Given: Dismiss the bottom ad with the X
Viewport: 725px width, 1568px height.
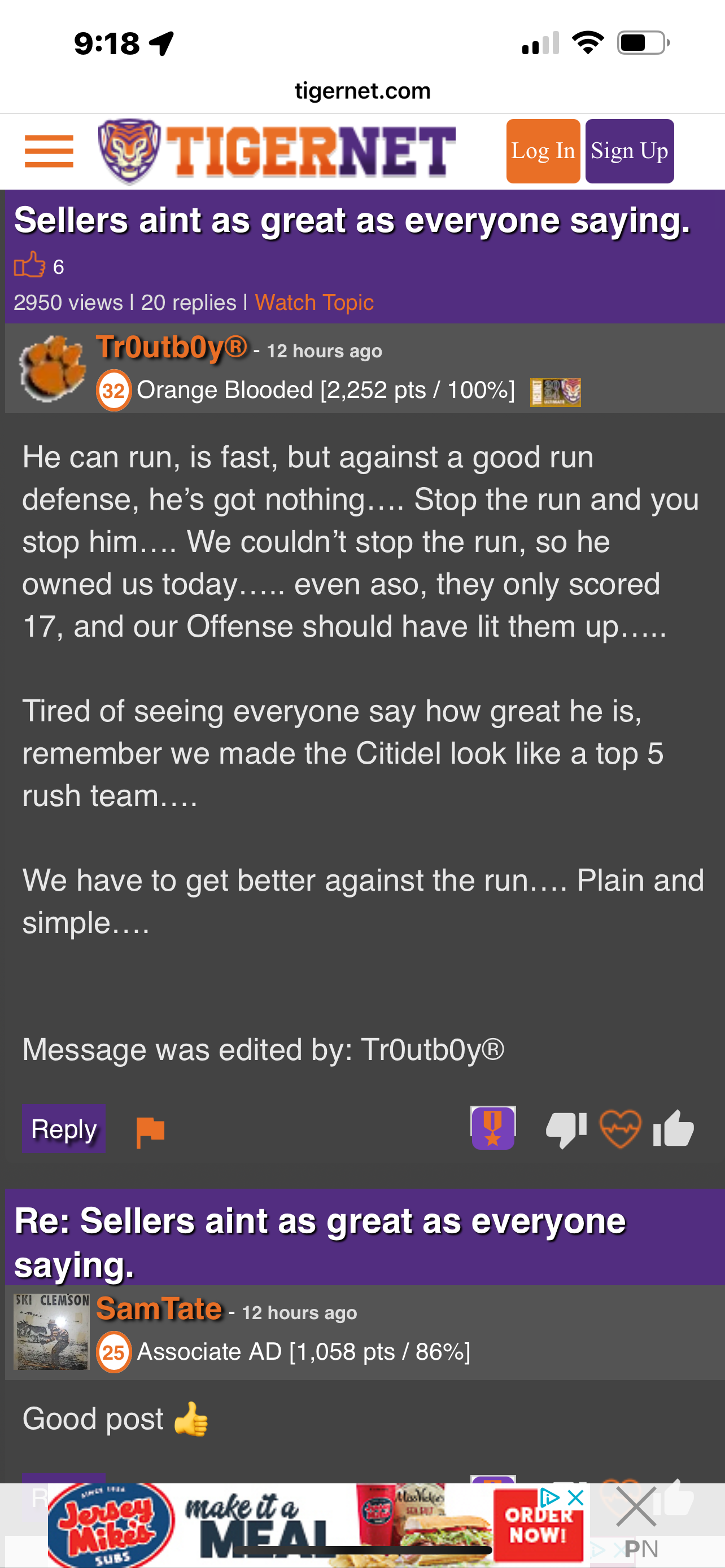Looking at the screenshot, I should (636, 1506).
